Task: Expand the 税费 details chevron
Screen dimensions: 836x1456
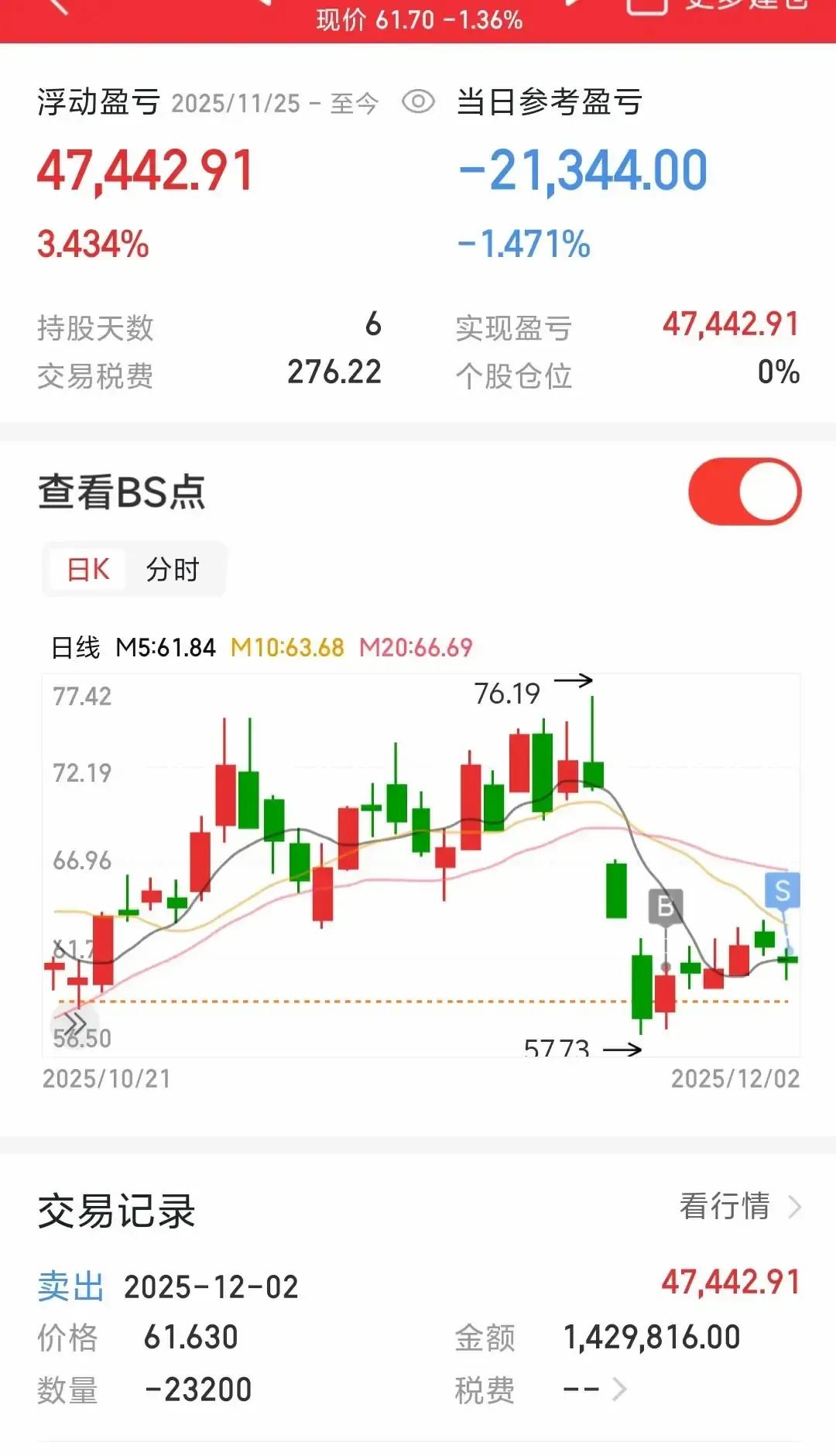Action: [x=619, y=1389]
